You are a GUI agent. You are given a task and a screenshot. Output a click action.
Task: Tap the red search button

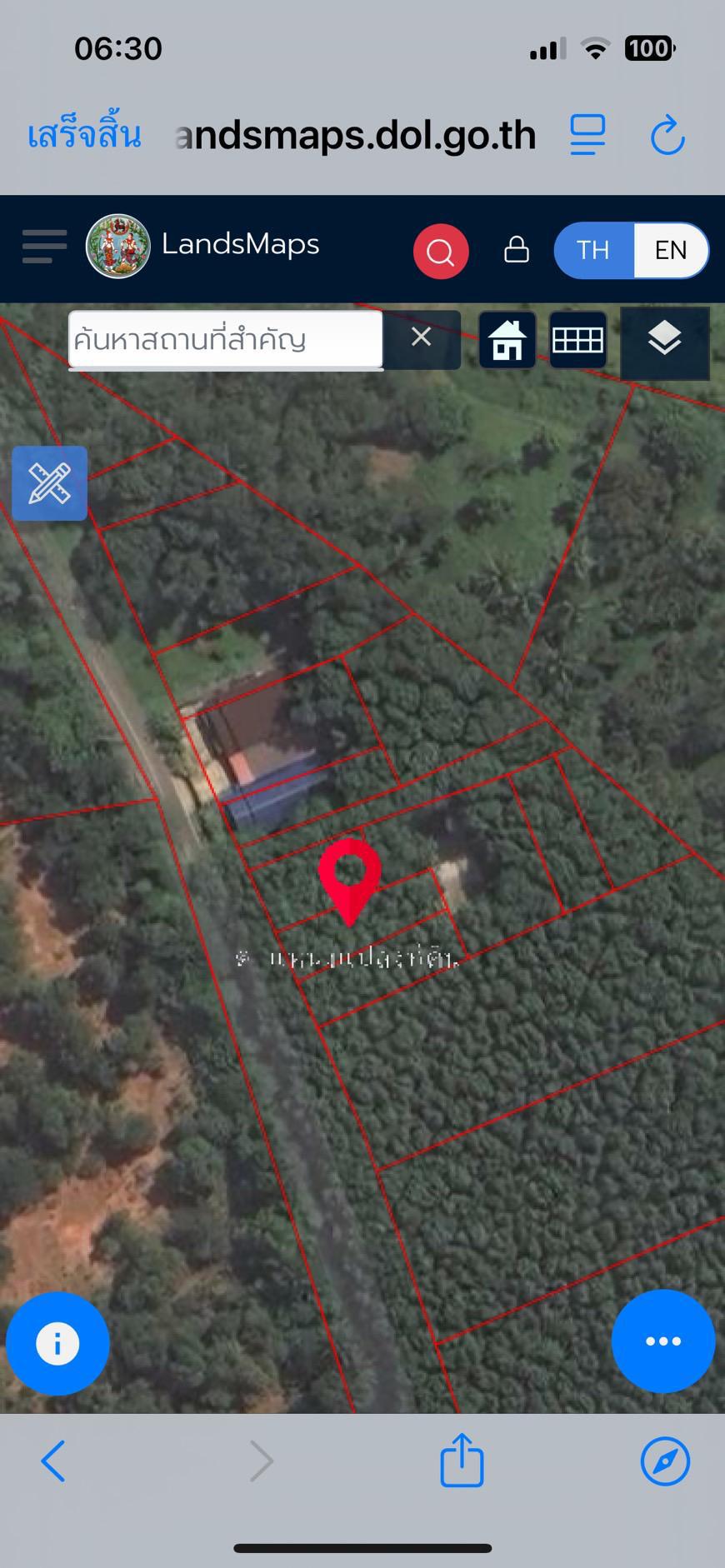pos(441,251)
